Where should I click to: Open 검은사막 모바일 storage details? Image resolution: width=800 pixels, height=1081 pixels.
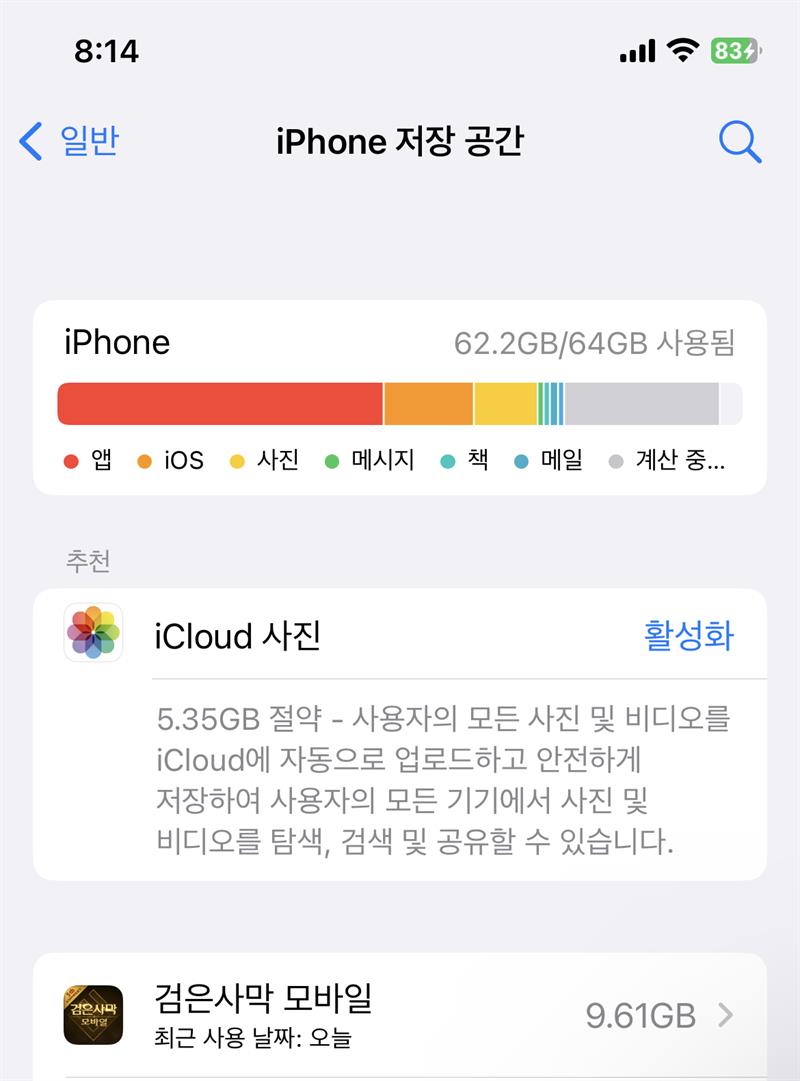coord(400,1014)
